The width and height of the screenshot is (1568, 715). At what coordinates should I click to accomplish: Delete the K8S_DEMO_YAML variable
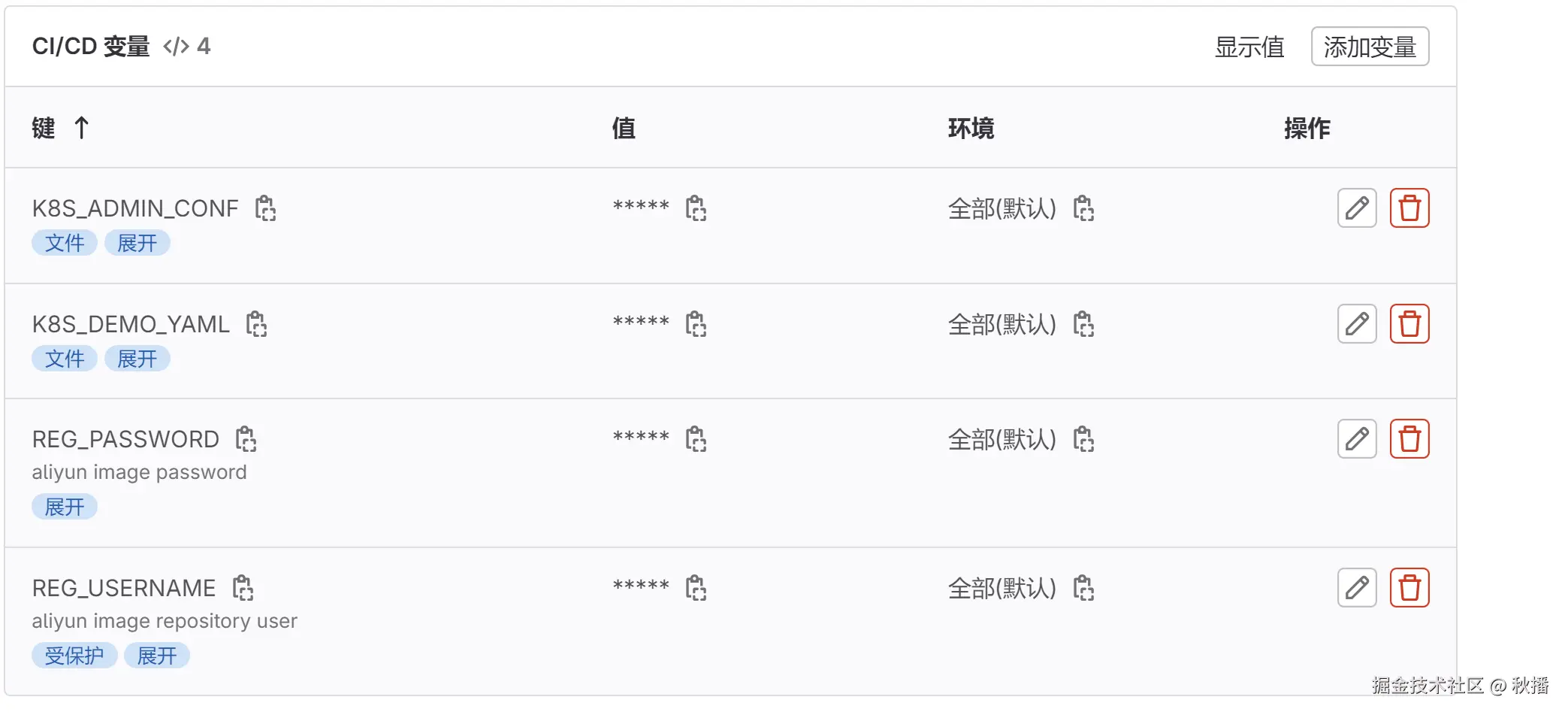point(1409,324)
